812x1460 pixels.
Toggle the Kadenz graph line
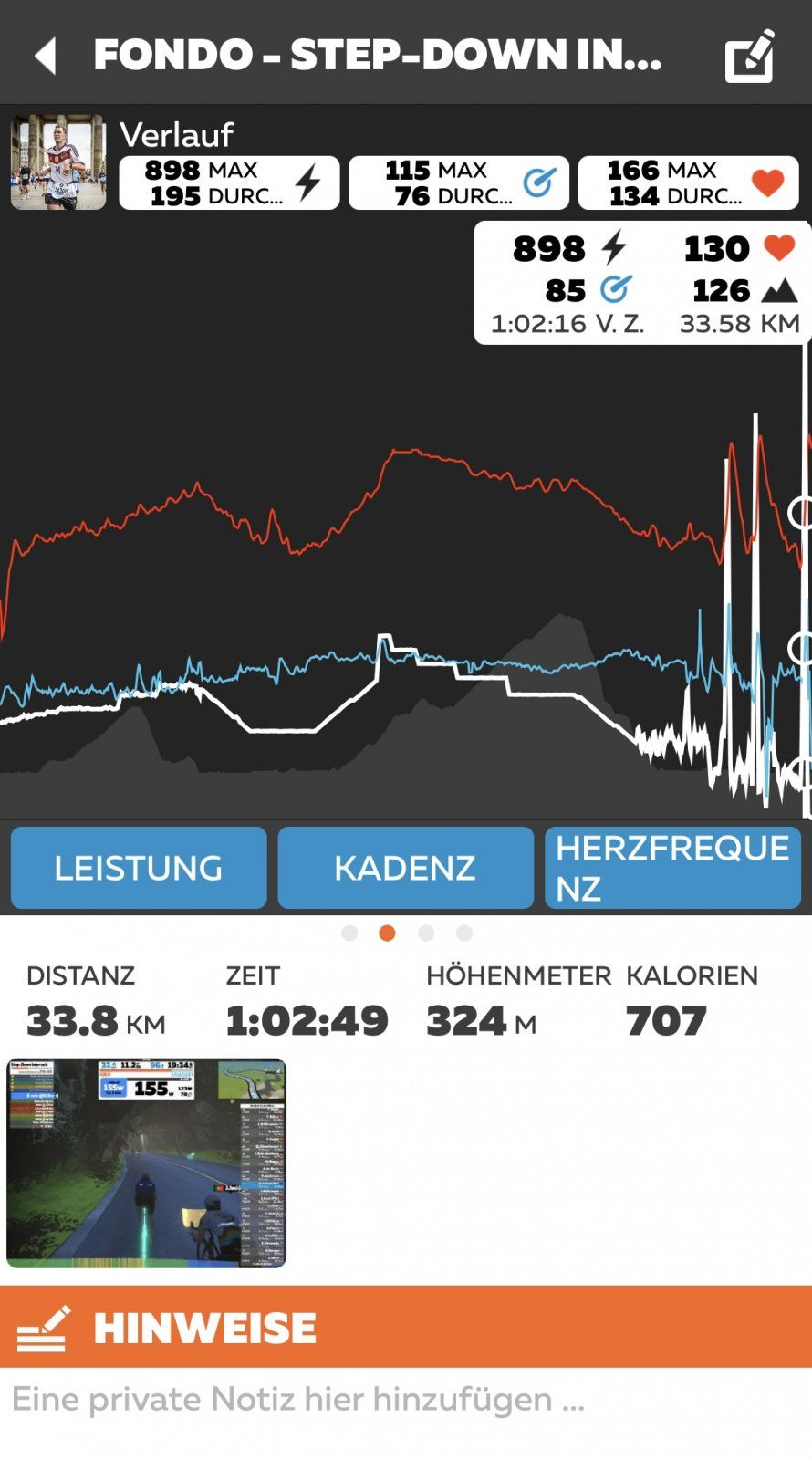point(405,868)
